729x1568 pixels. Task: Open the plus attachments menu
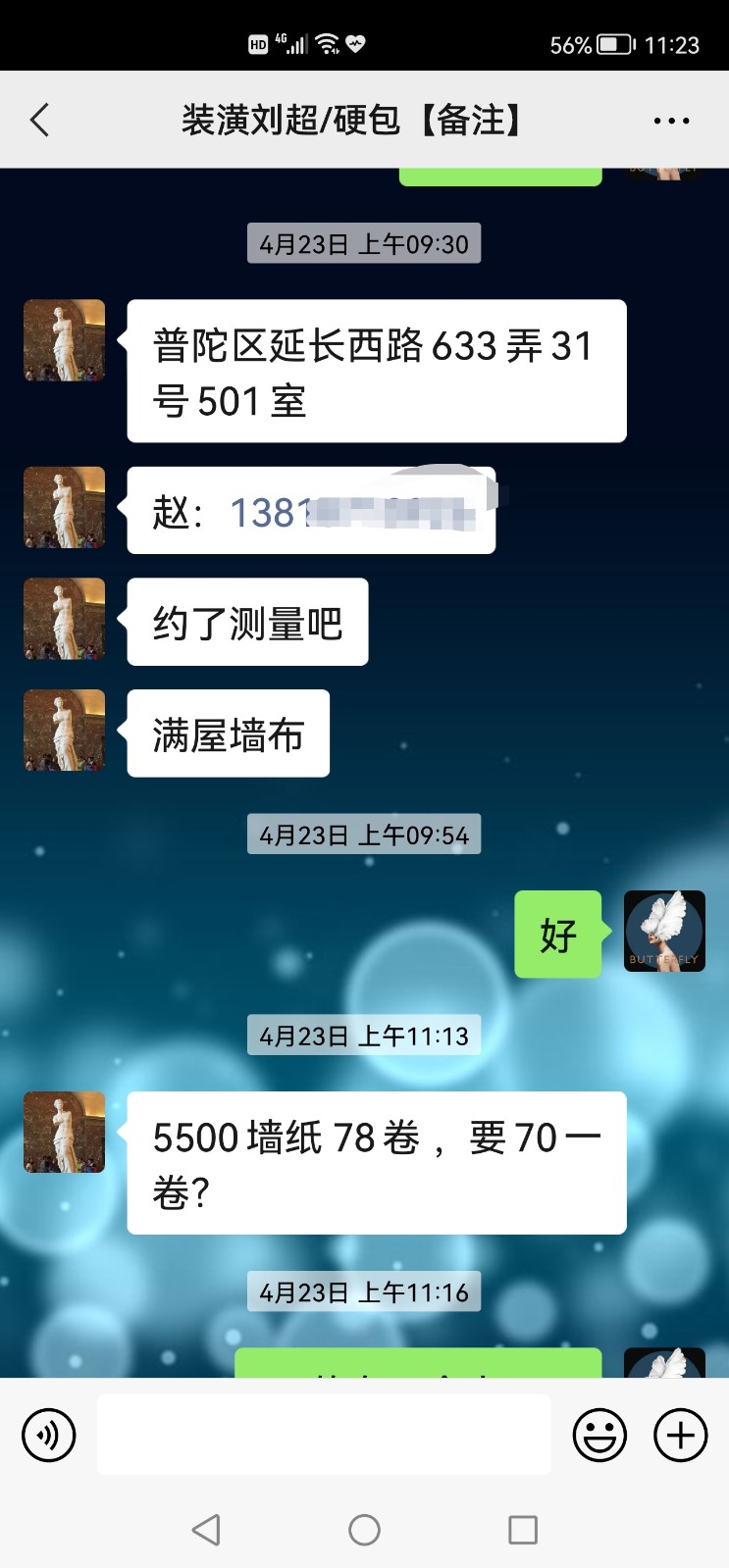681,1436
